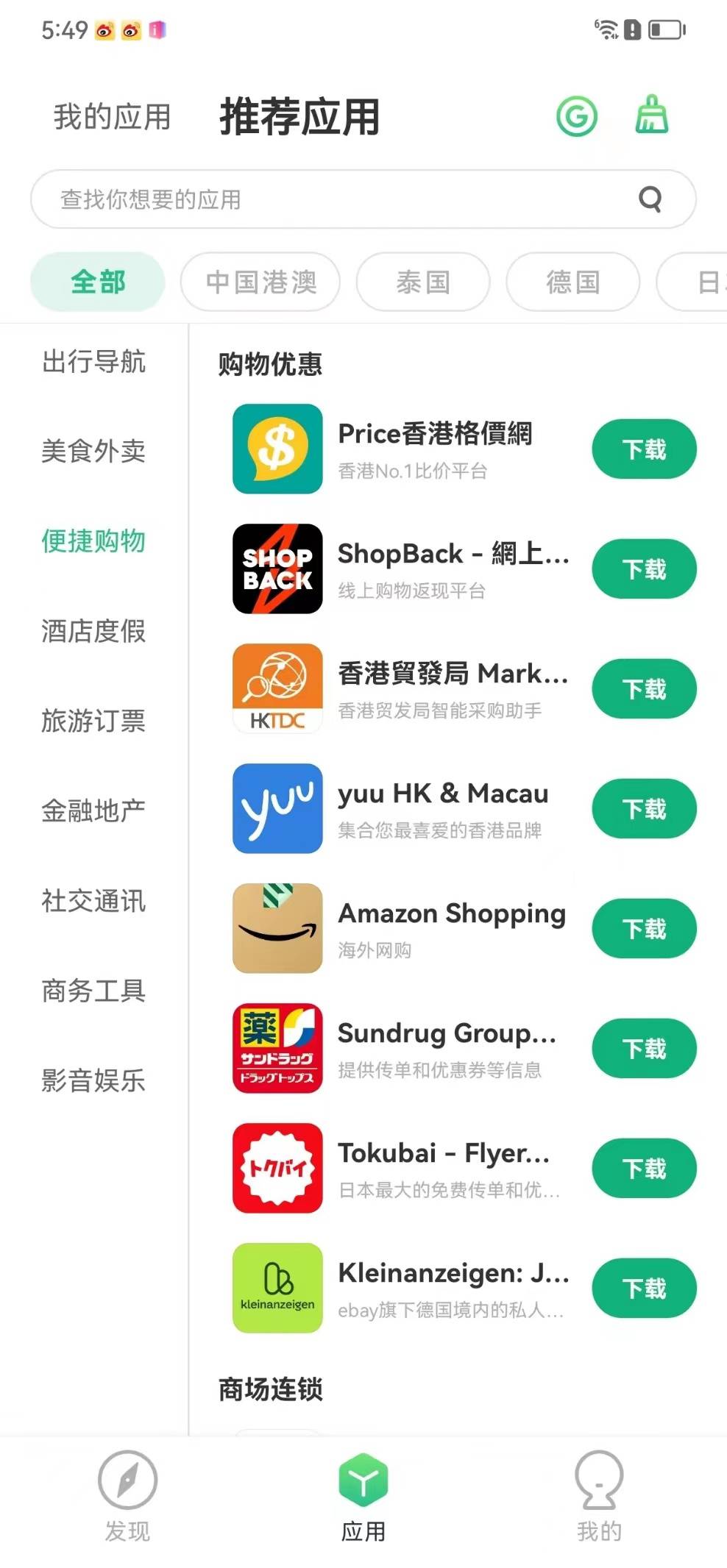727x1568 pixels.
Task: Filter apps by 泰国
Action: point(423,282)
